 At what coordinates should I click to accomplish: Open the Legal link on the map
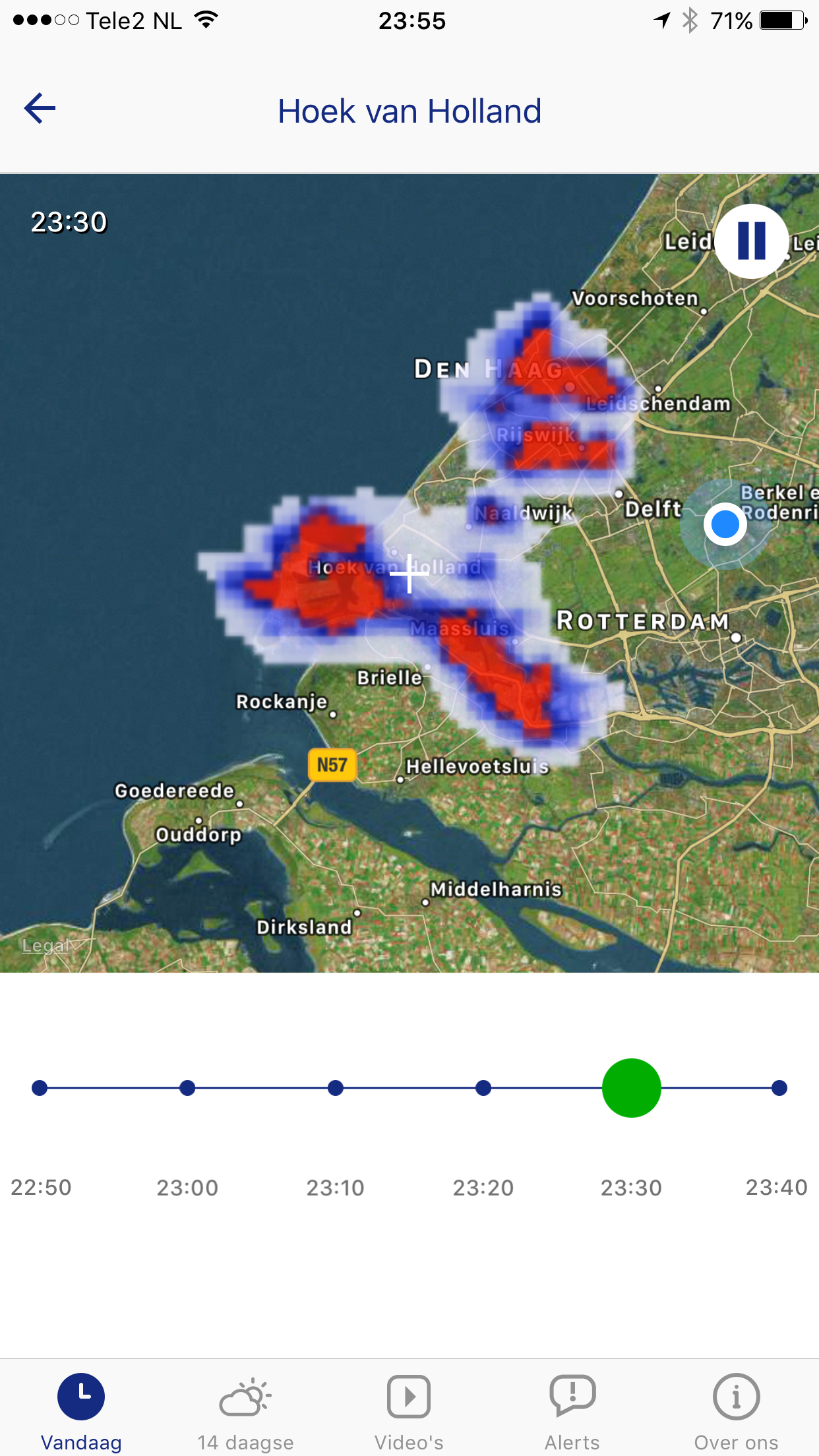[45, 946]
